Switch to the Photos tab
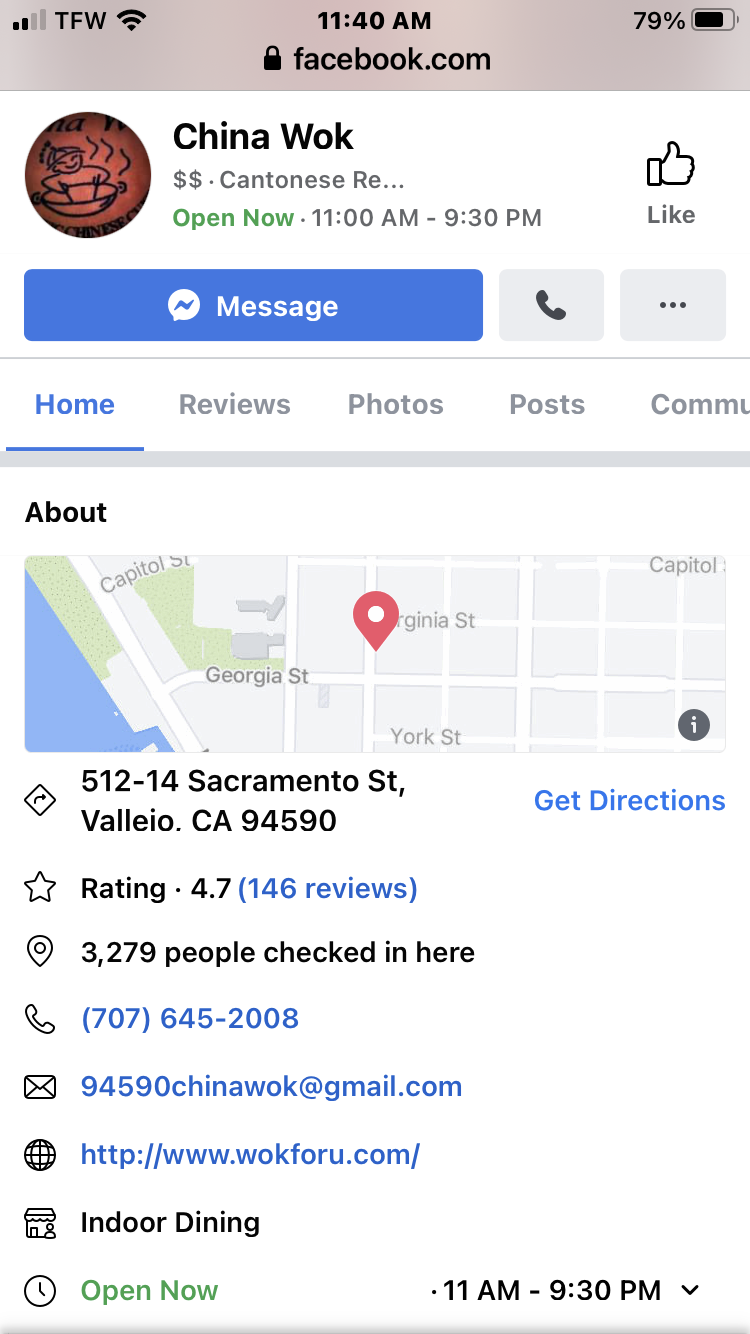The image size is (750, 1334). (x=395, y=405)
